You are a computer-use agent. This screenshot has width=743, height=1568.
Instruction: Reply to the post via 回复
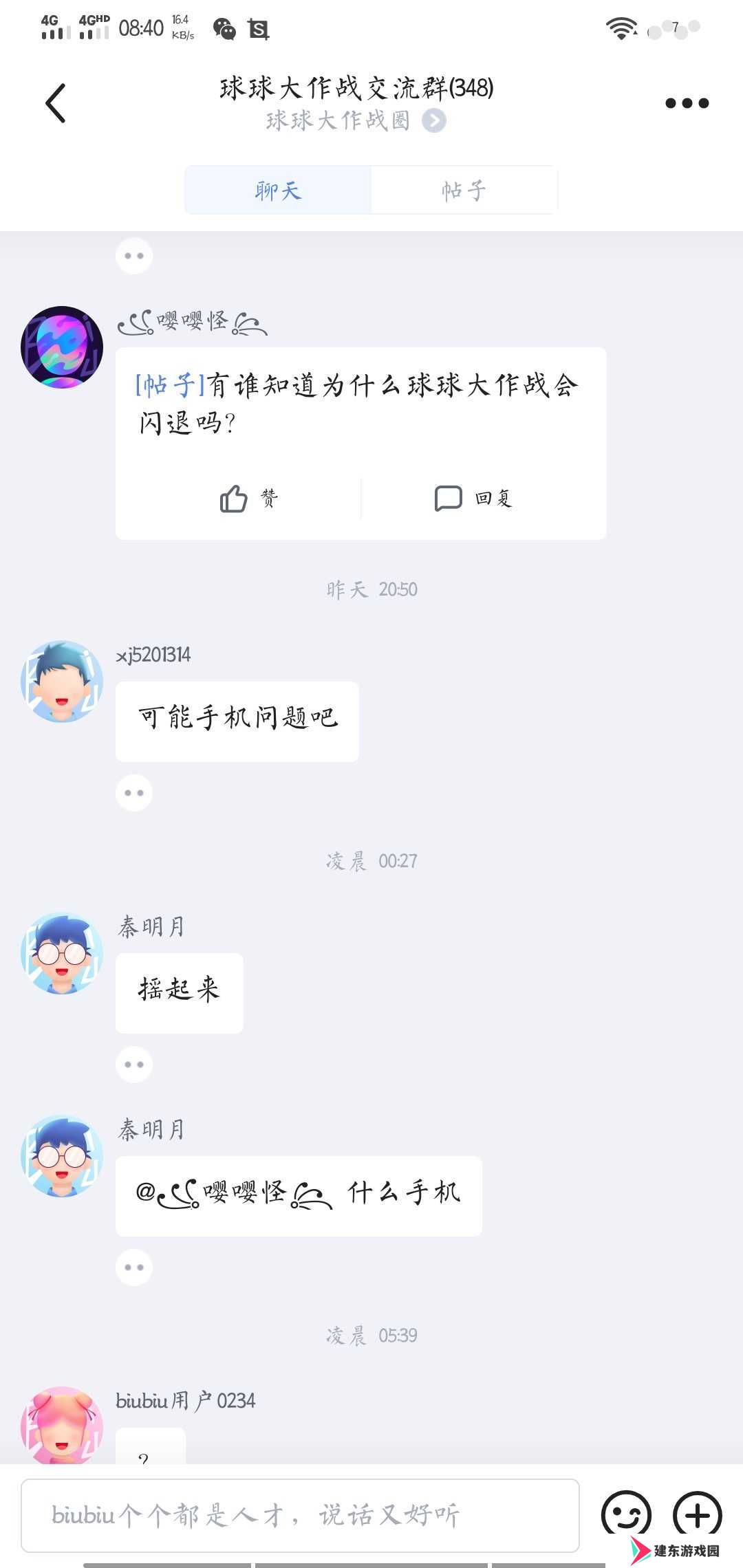473,498
